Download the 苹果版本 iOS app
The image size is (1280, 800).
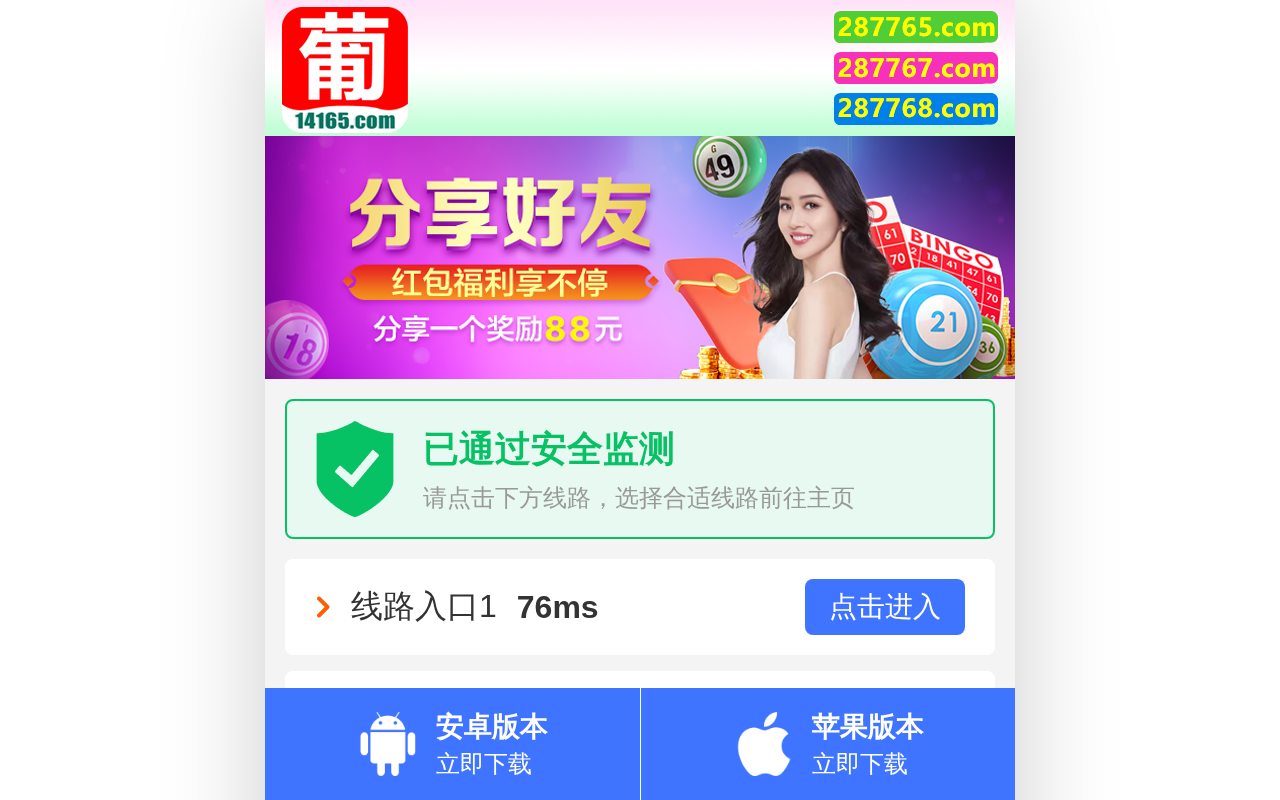pos(828,744)
